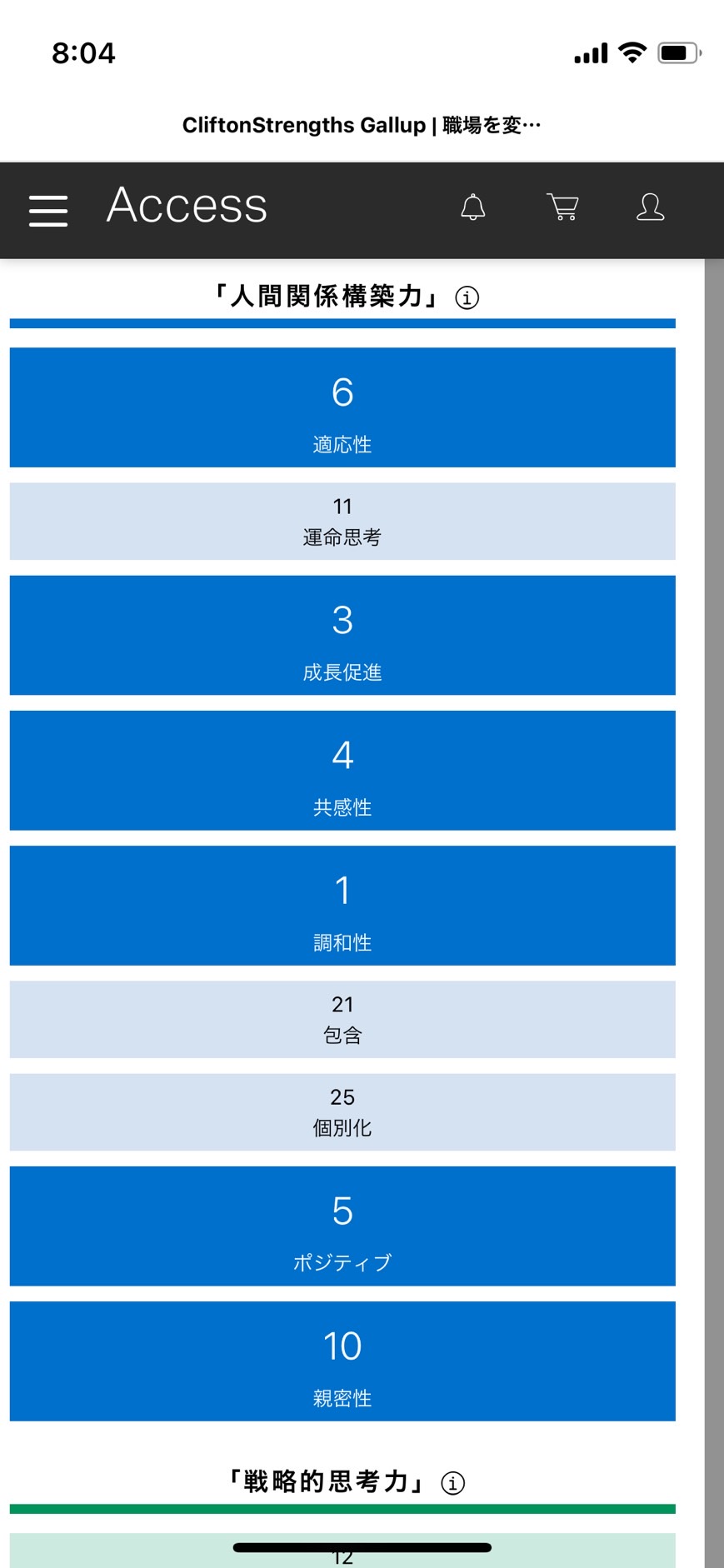Show info for 戦略的思考力
This screenshot has width=724, height=1568.
coord(453,1483)
